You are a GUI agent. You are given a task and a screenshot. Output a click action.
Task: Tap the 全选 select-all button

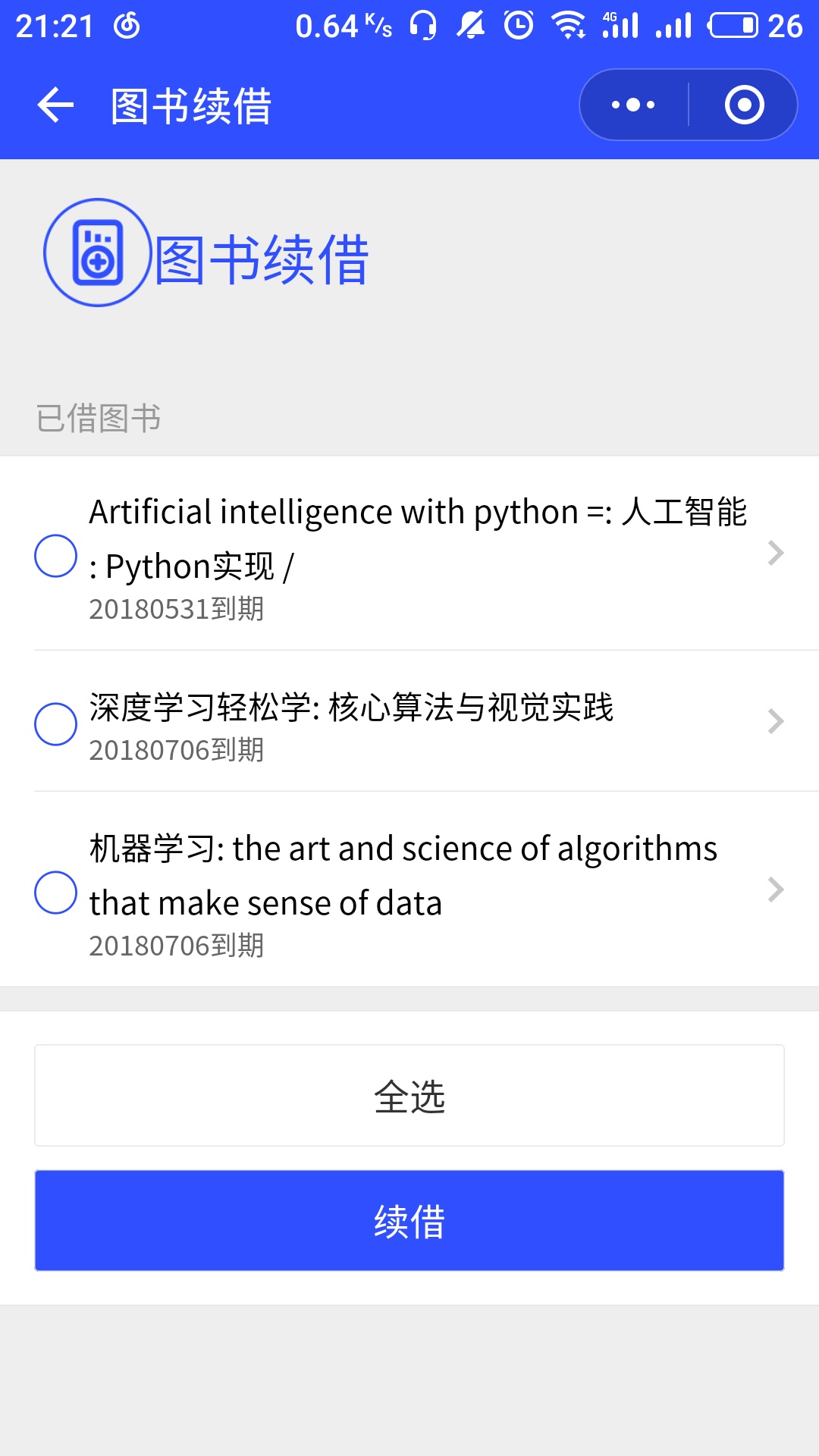tap(409, 1095)
